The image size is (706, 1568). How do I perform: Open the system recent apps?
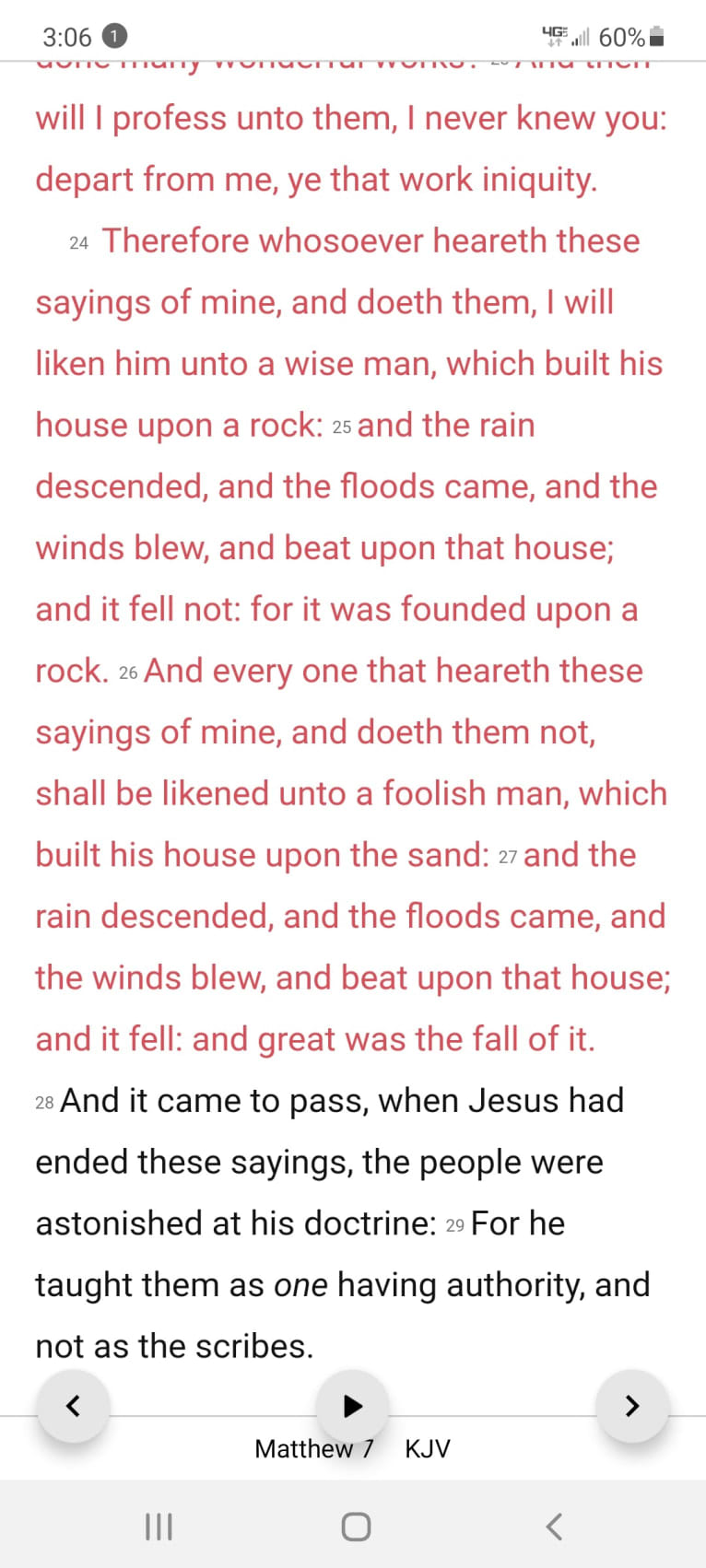pyautogui.click(x=159, y=1527)
